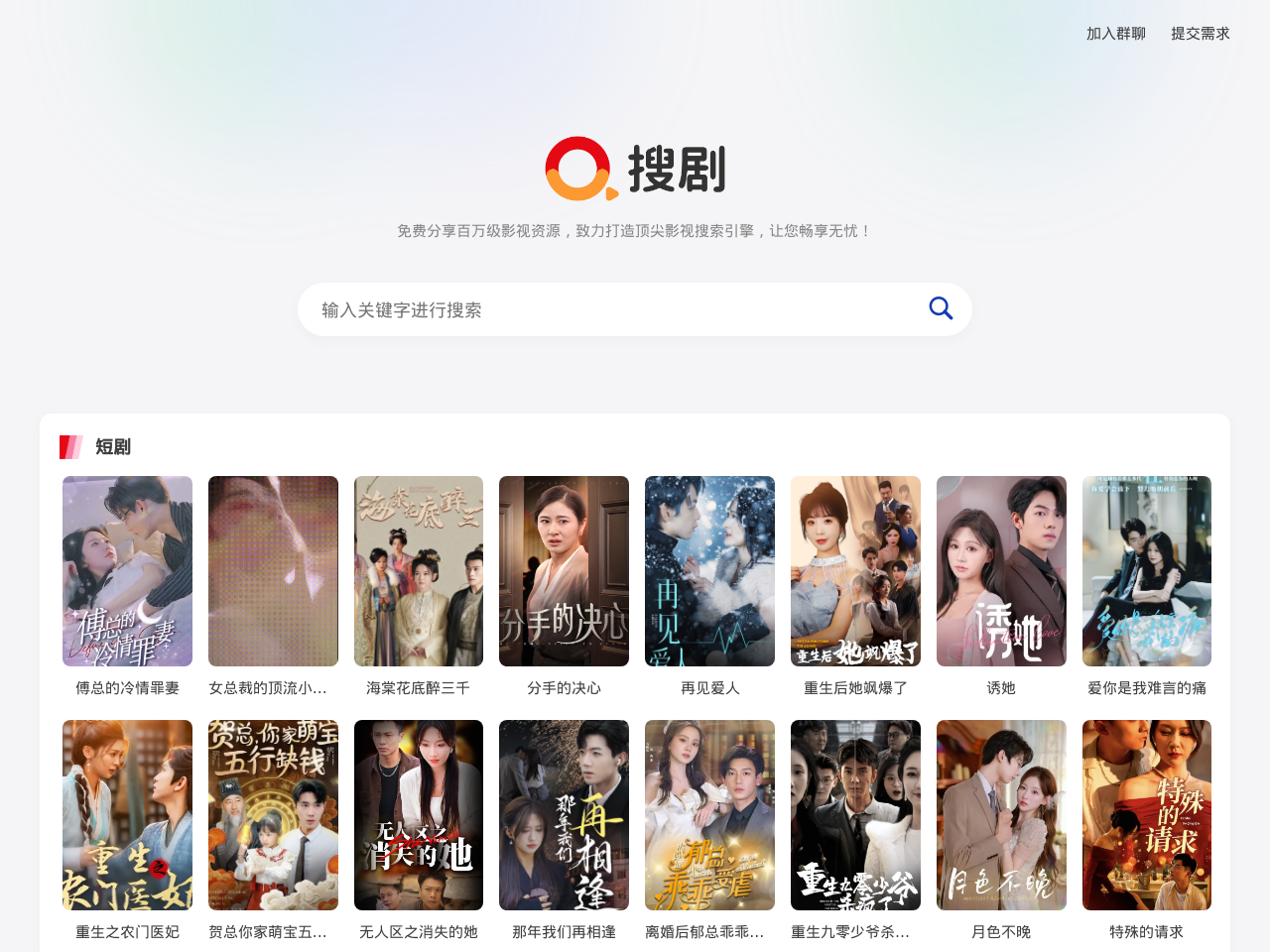This screenshot has height=952, width=1270.
Task: Open 重生九零少爷杀… card
Action: click(x=855, y=815)
